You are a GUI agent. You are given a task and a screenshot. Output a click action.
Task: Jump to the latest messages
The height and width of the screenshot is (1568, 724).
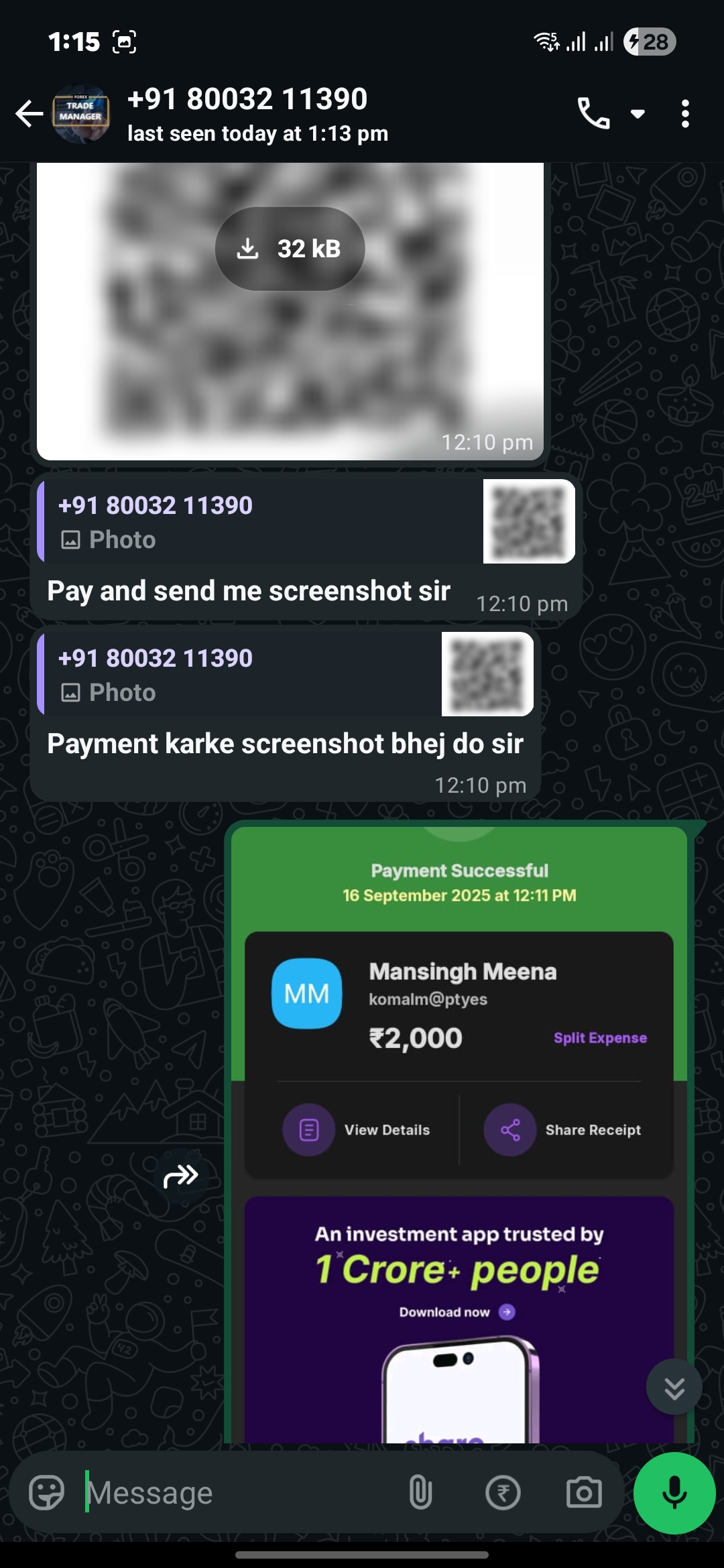click(674, 1387)
